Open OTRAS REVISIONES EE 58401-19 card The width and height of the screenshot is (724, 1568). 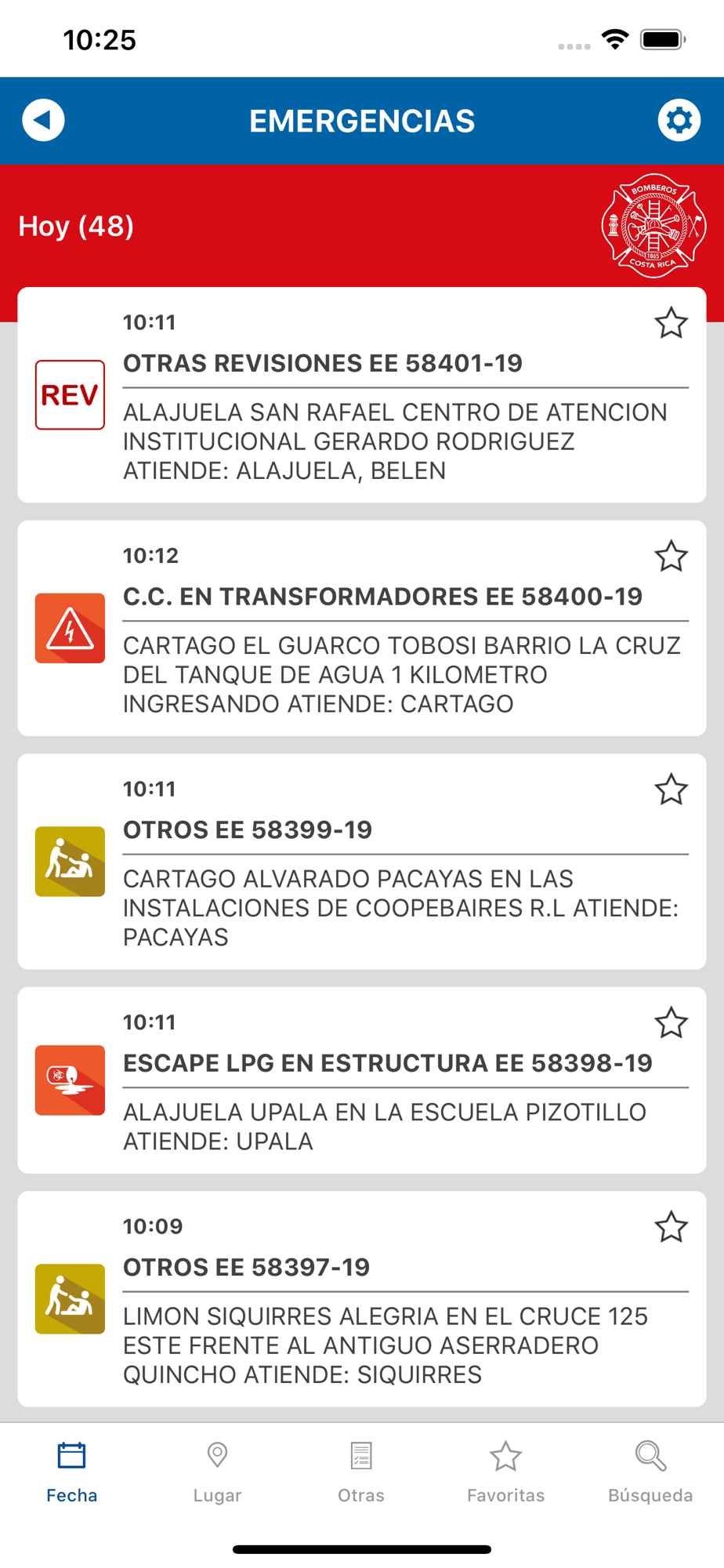[362, 395]
